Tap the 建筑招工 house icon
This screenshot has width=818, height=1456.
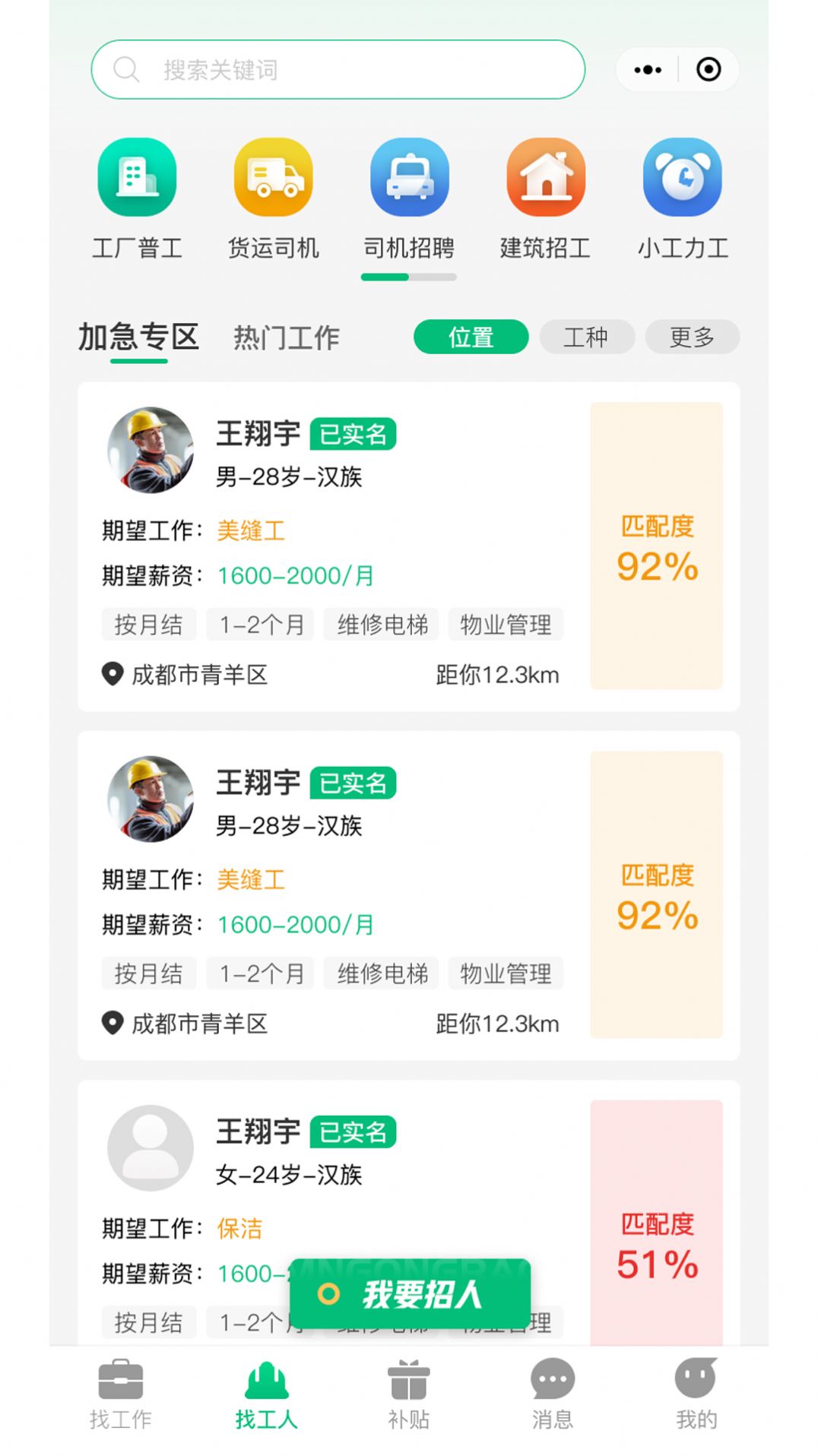[545, 179]
